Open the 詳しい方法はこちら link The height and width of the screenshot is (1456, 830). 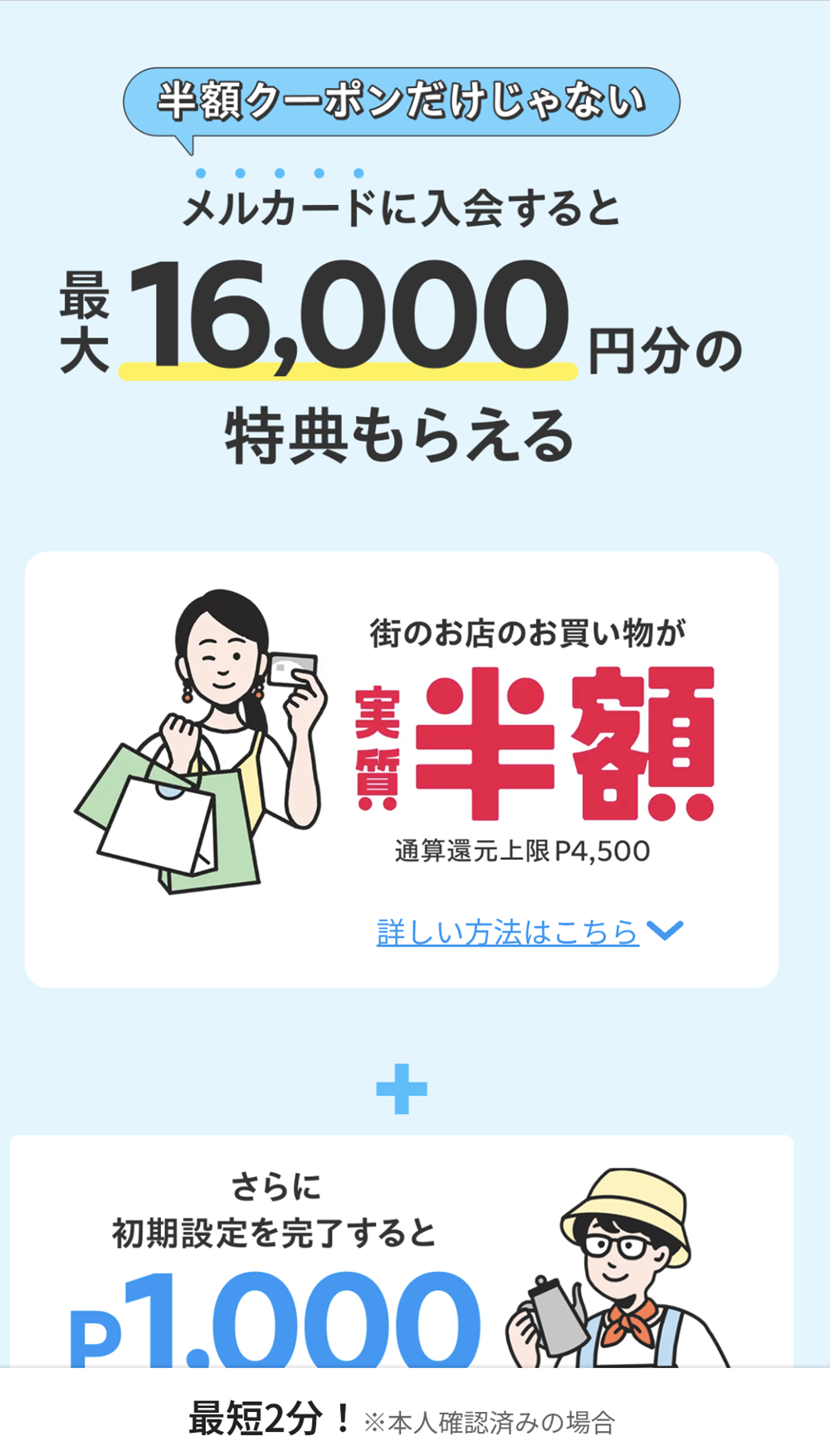coord(508,932)
